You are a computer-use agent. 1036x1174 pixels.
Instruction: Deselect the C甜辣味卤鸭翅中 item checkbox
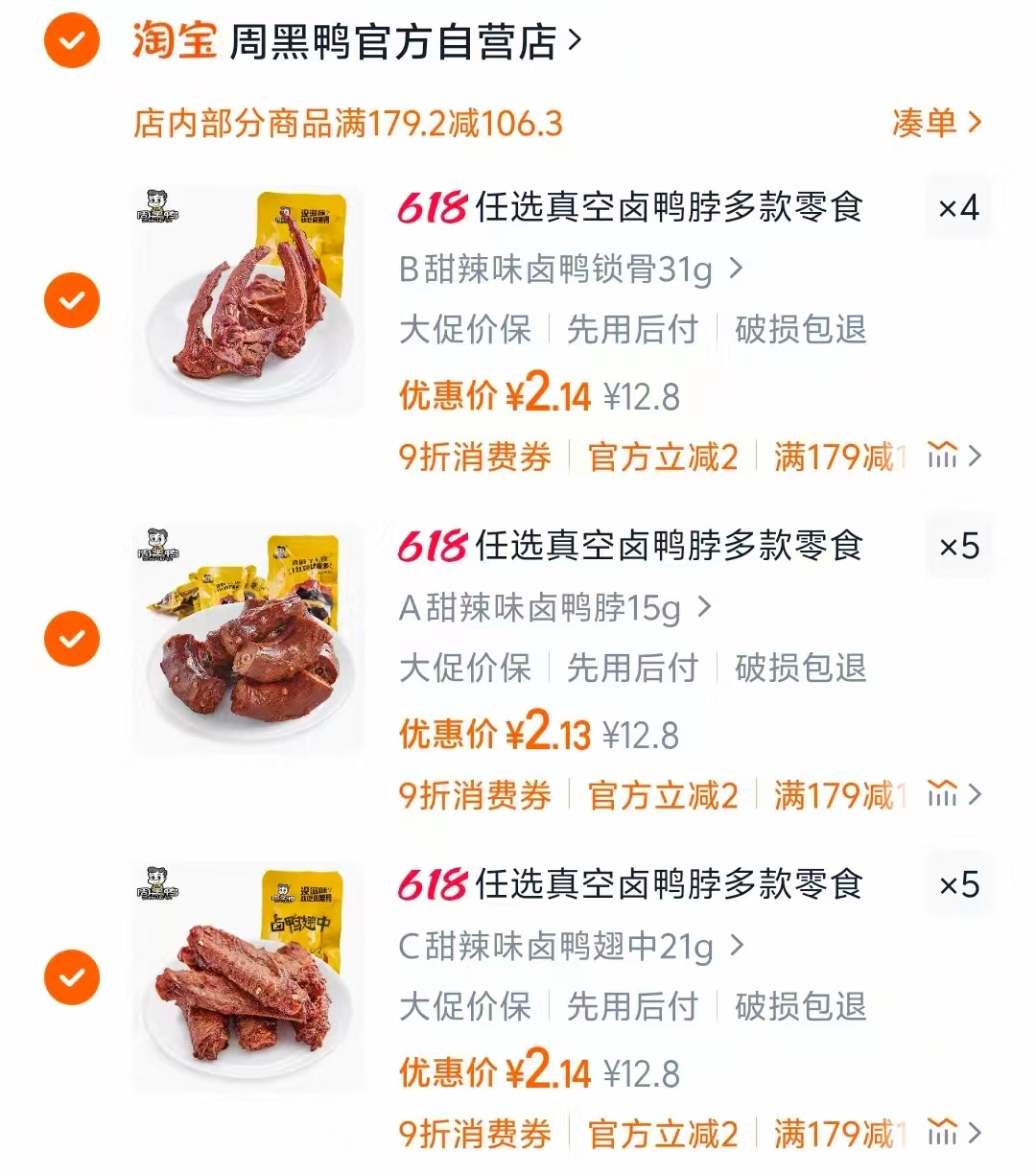point(71,976)
